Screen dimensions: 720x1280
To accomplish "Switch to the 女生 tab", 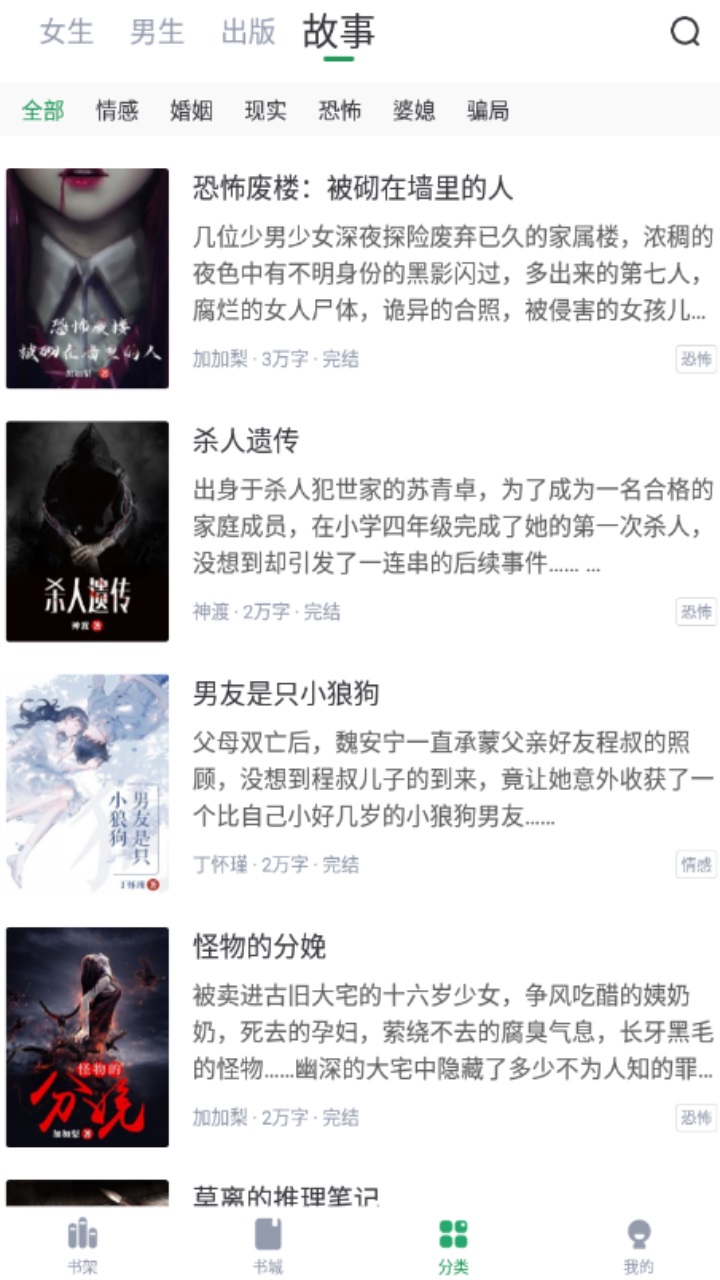I will (x=66, y=33).
